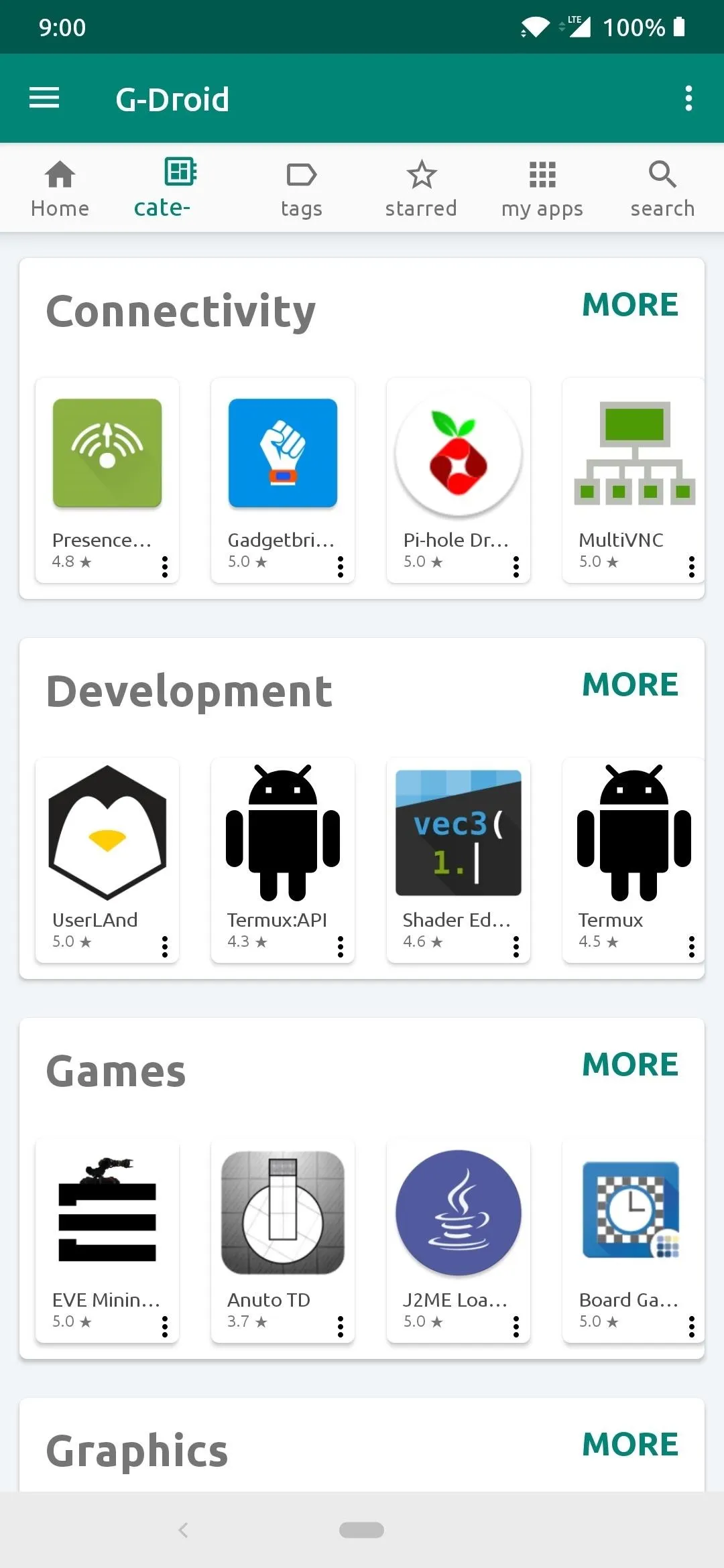724x1568 pixels.
Task: Go back with system back arrow
Action: (183, 1530)
